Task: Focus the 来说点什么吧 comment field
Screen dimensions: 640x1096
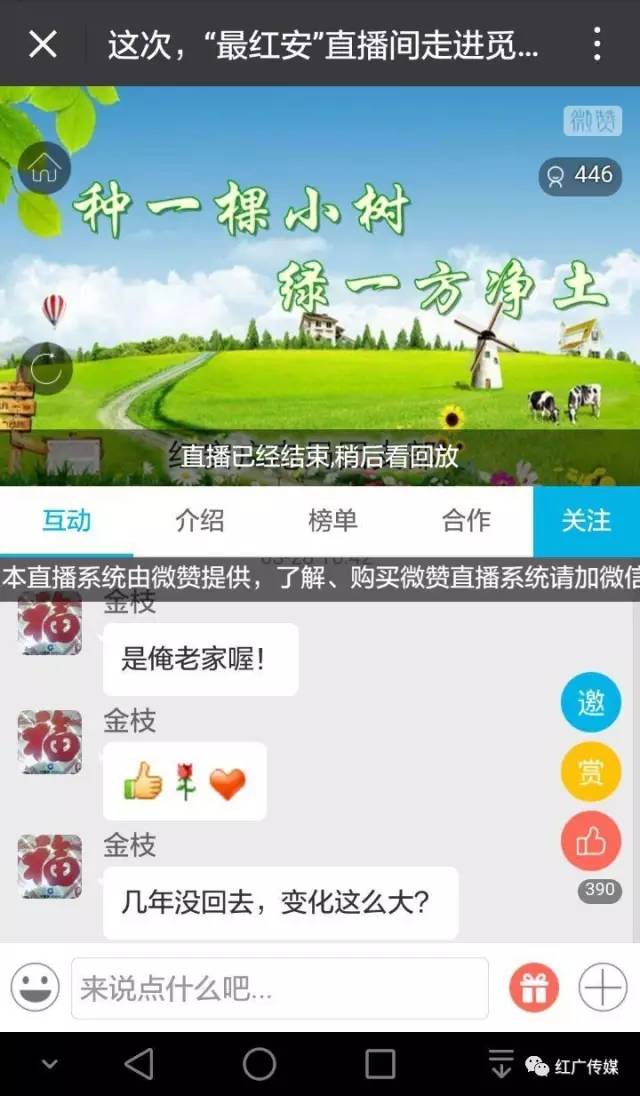Action: [279, 989]
